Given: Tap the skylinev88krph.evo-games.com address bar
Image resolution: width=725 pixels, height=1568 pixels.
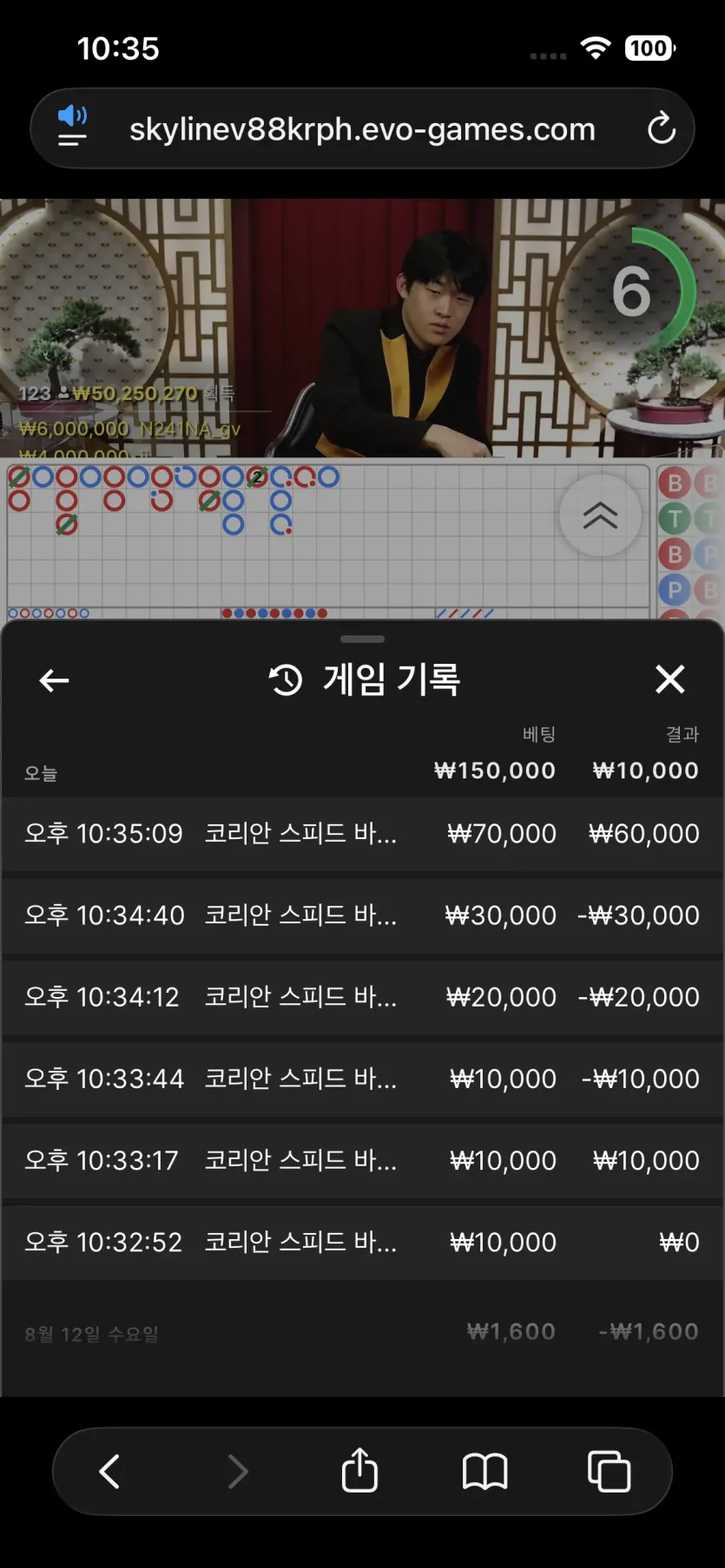Looking at the screenshot, I should (362, 129).
